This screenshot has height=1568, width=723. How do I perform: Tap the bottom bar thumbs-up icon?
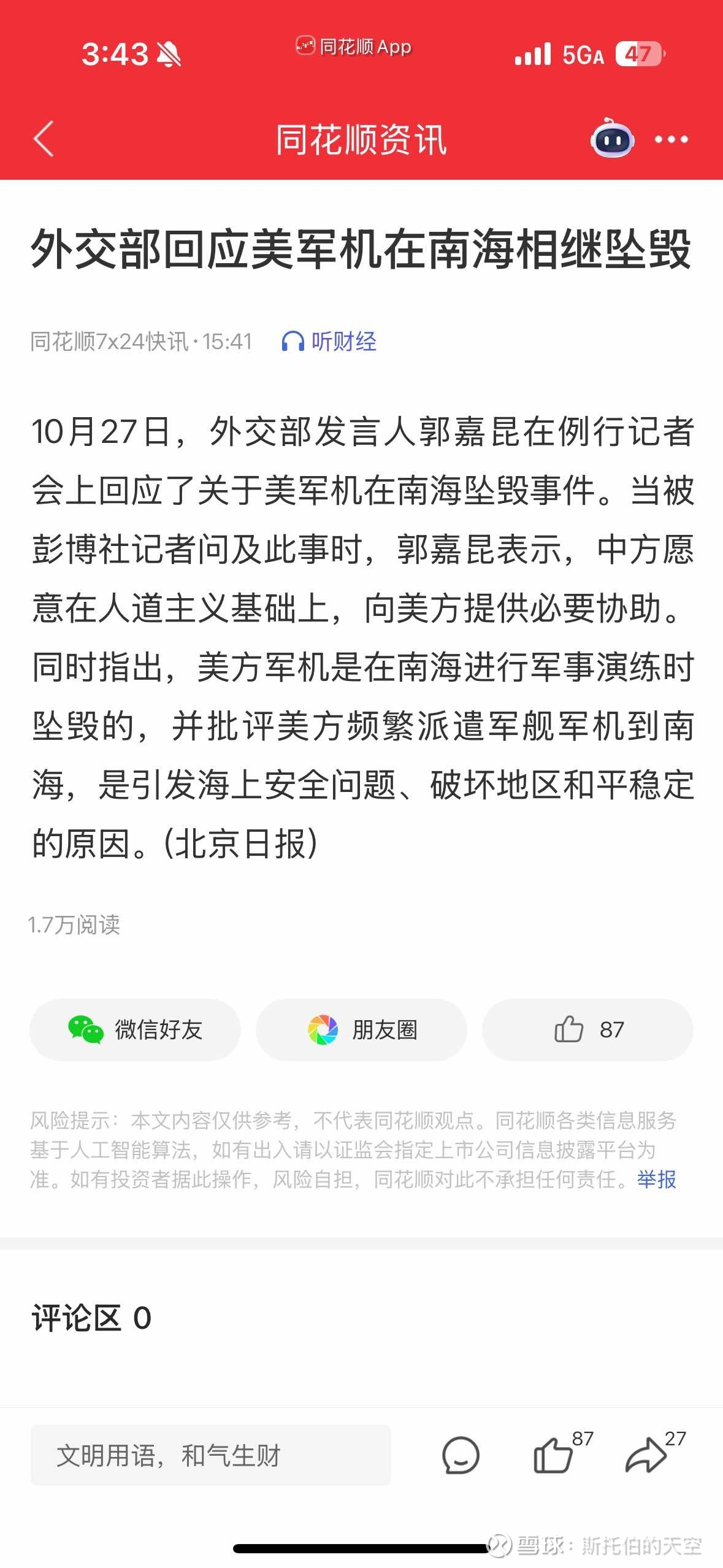pyautogui.click(x=554, y=1455)
